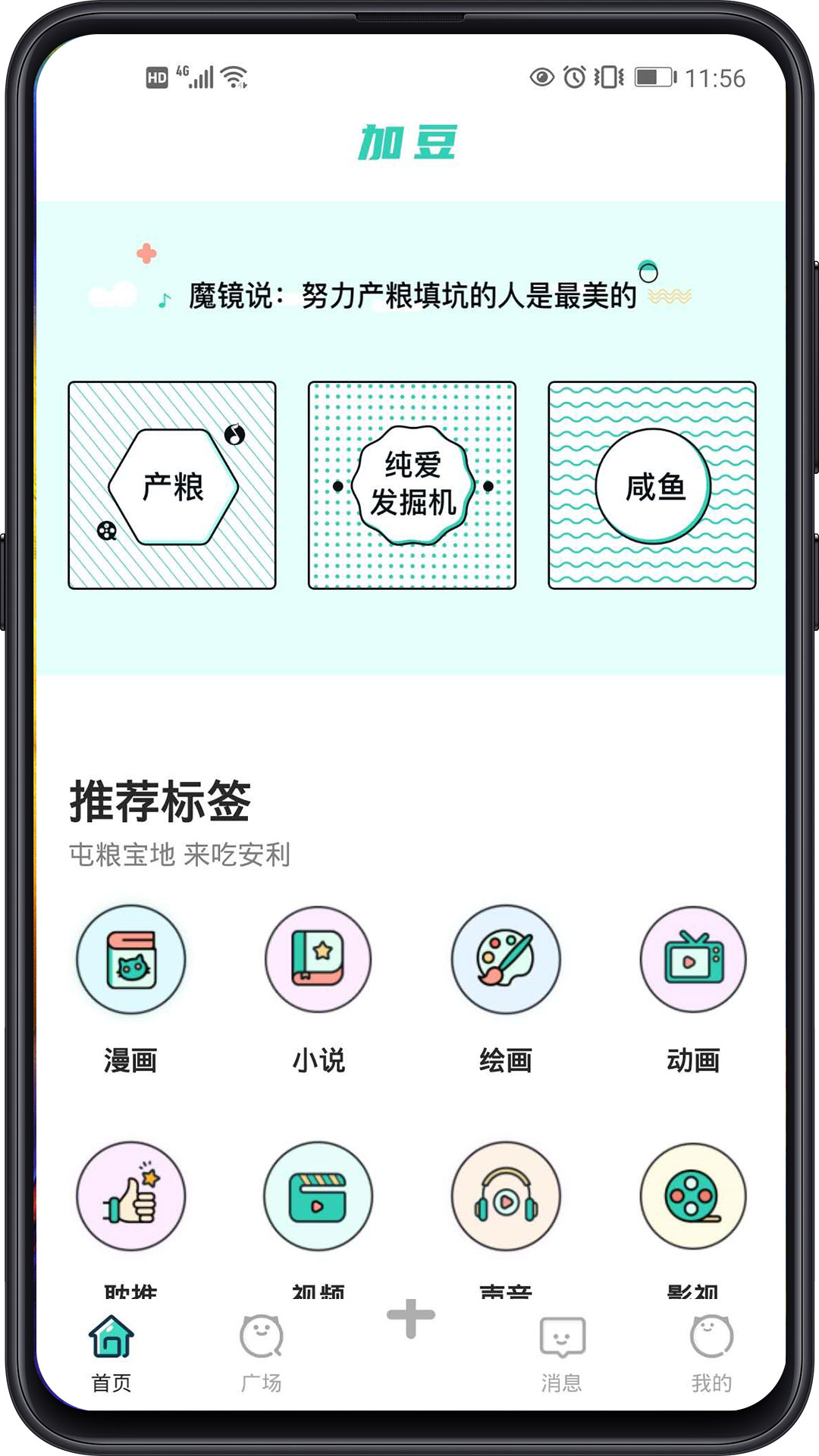Open the headphones sound tag
This screenshot has height=1456, width=819.
click(506, 1197)
